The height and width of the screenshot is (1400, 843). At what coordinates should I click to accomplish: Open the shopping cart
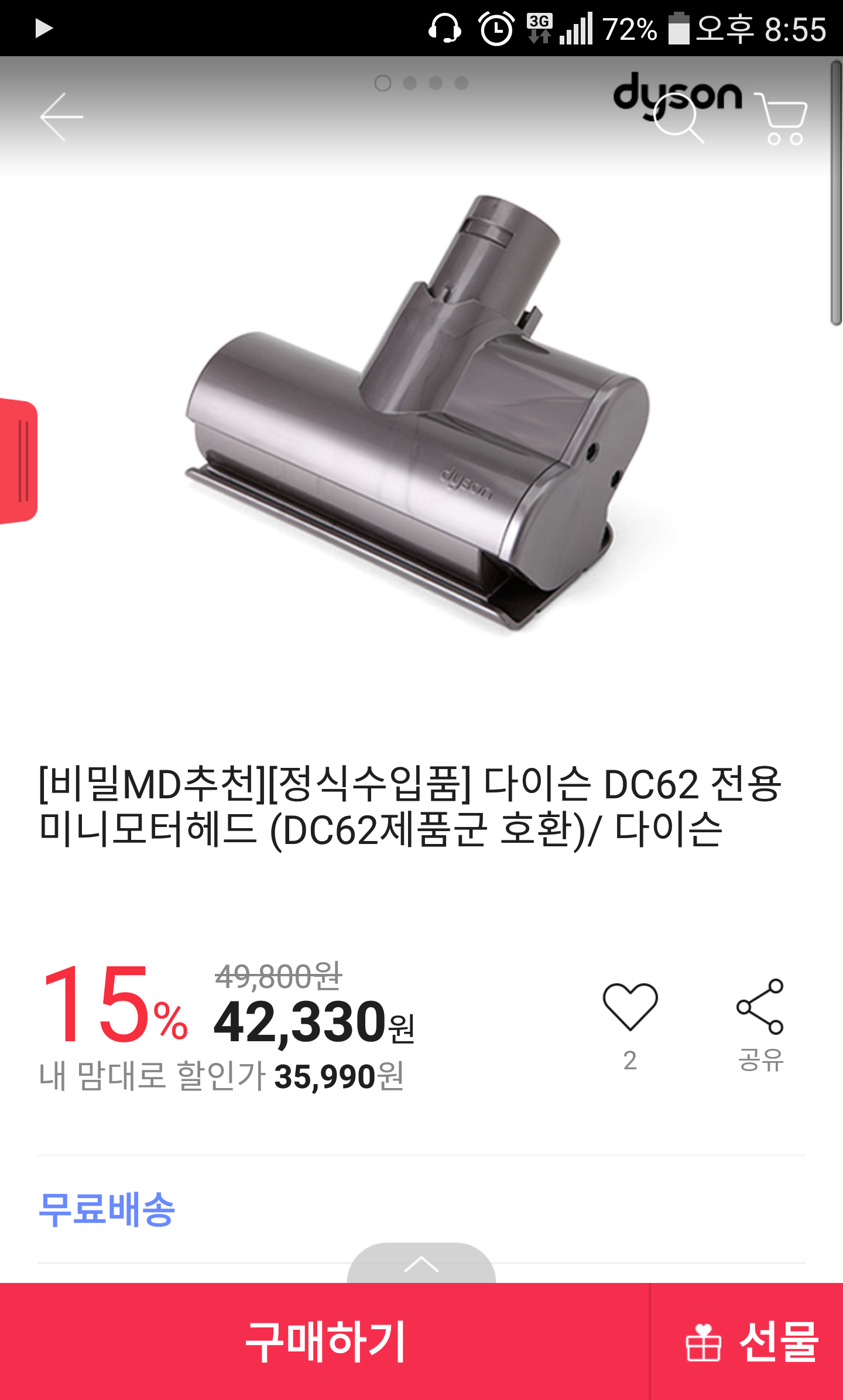point(783,119)
